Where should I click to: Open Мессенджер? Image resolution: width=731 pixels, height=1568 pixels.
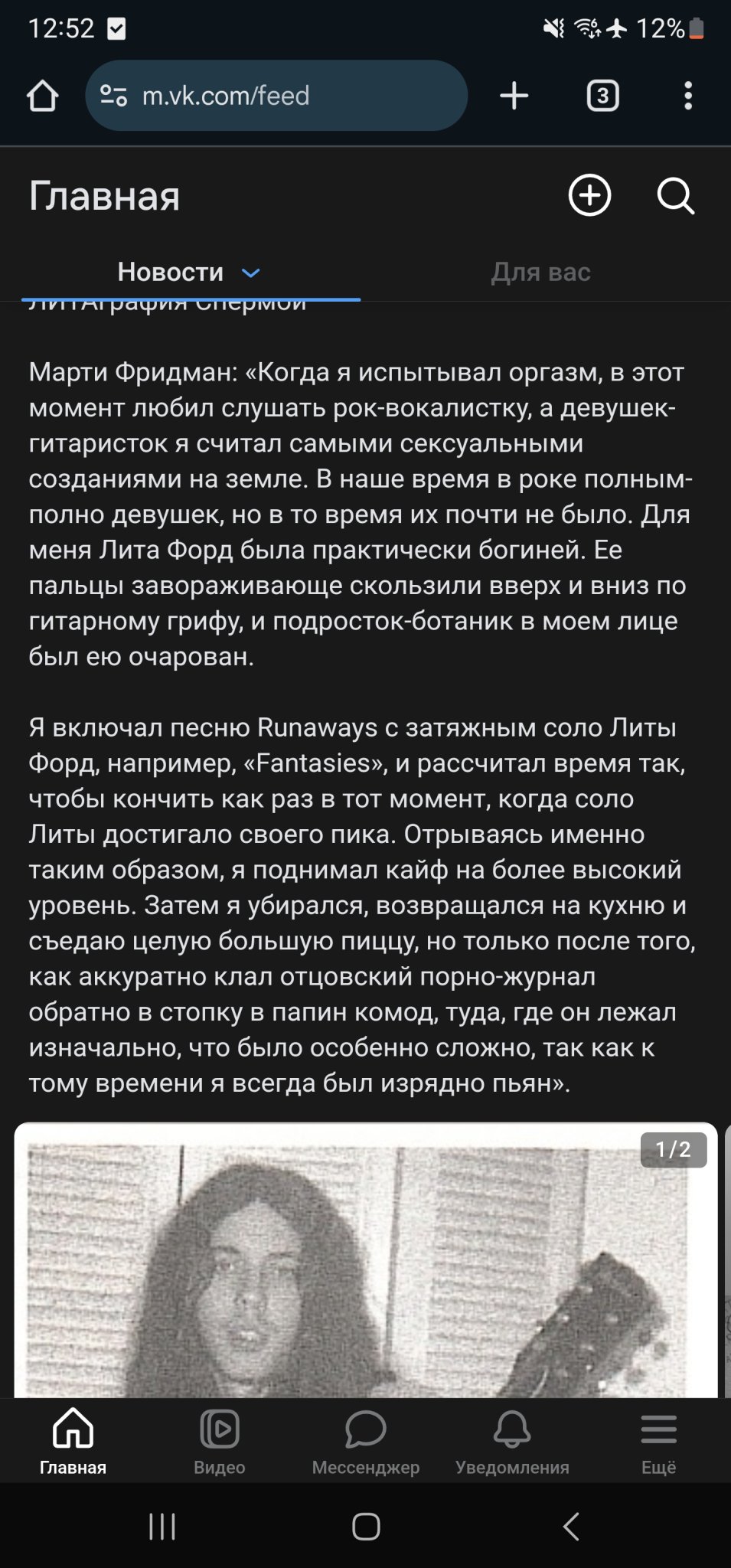(365, 1441)
